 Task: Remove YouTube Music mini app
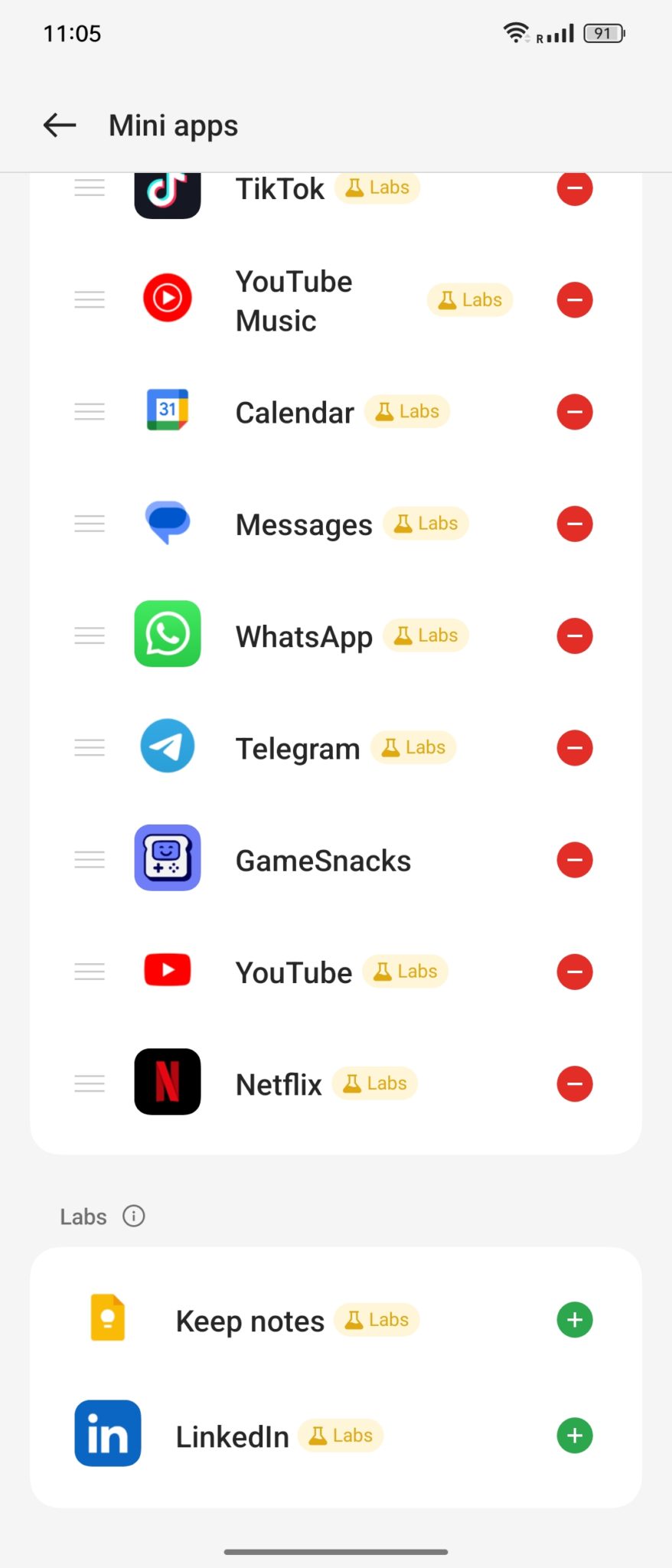[x=575, y=300]
